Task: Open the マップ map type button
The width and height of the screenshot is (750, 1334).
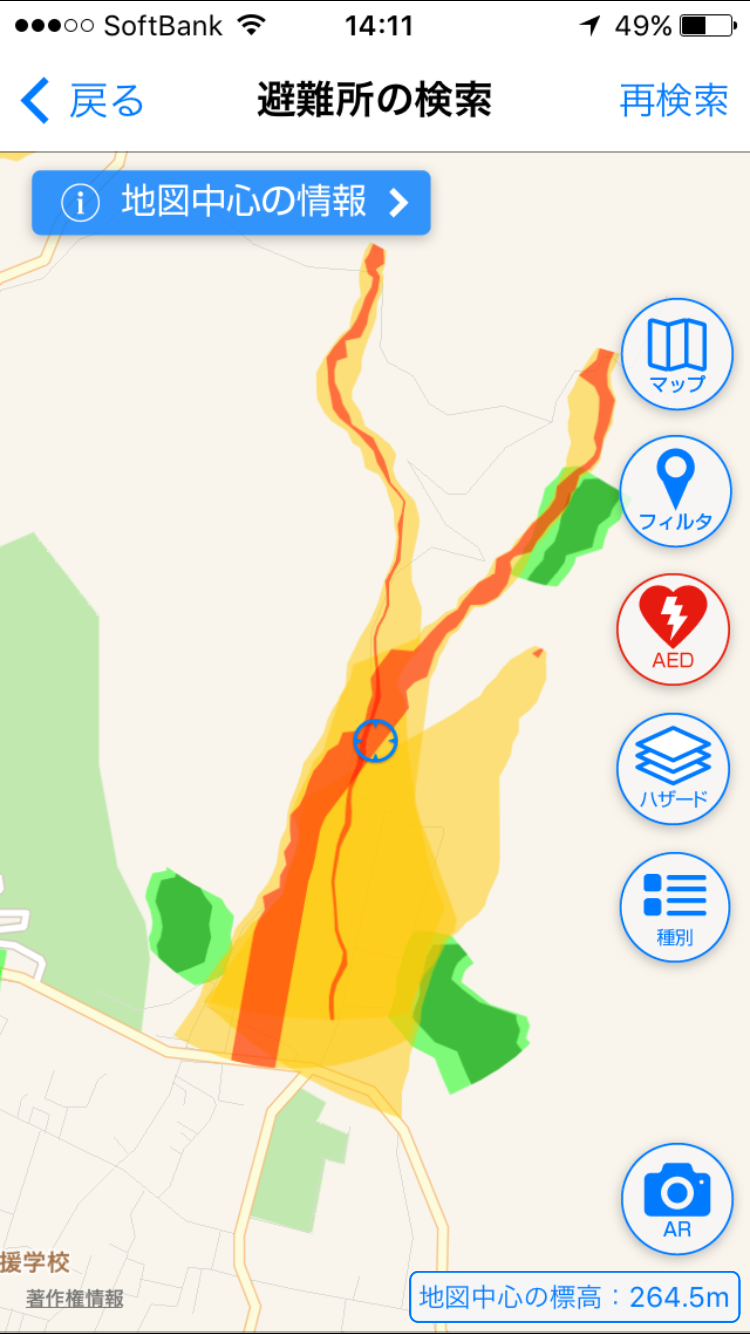Action: tap(677, 354)
